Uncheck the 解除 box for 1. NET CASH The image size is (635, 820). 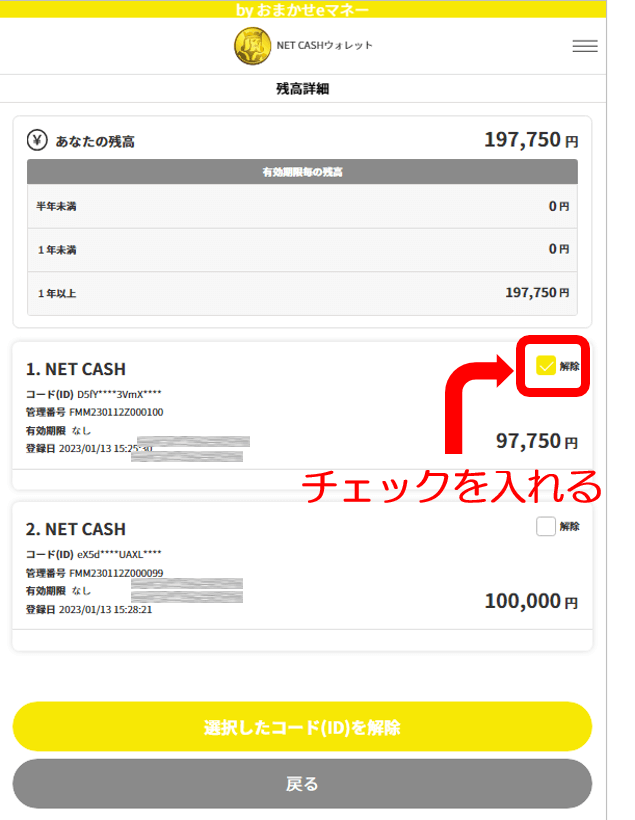tap(545, 366)
